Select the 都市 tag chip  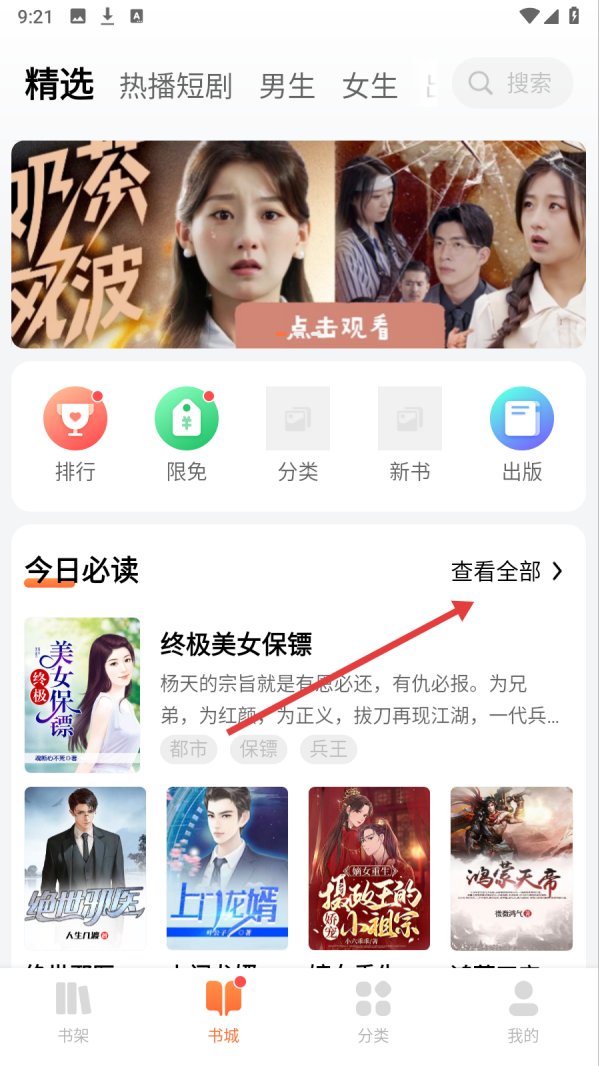click(188, 748)
